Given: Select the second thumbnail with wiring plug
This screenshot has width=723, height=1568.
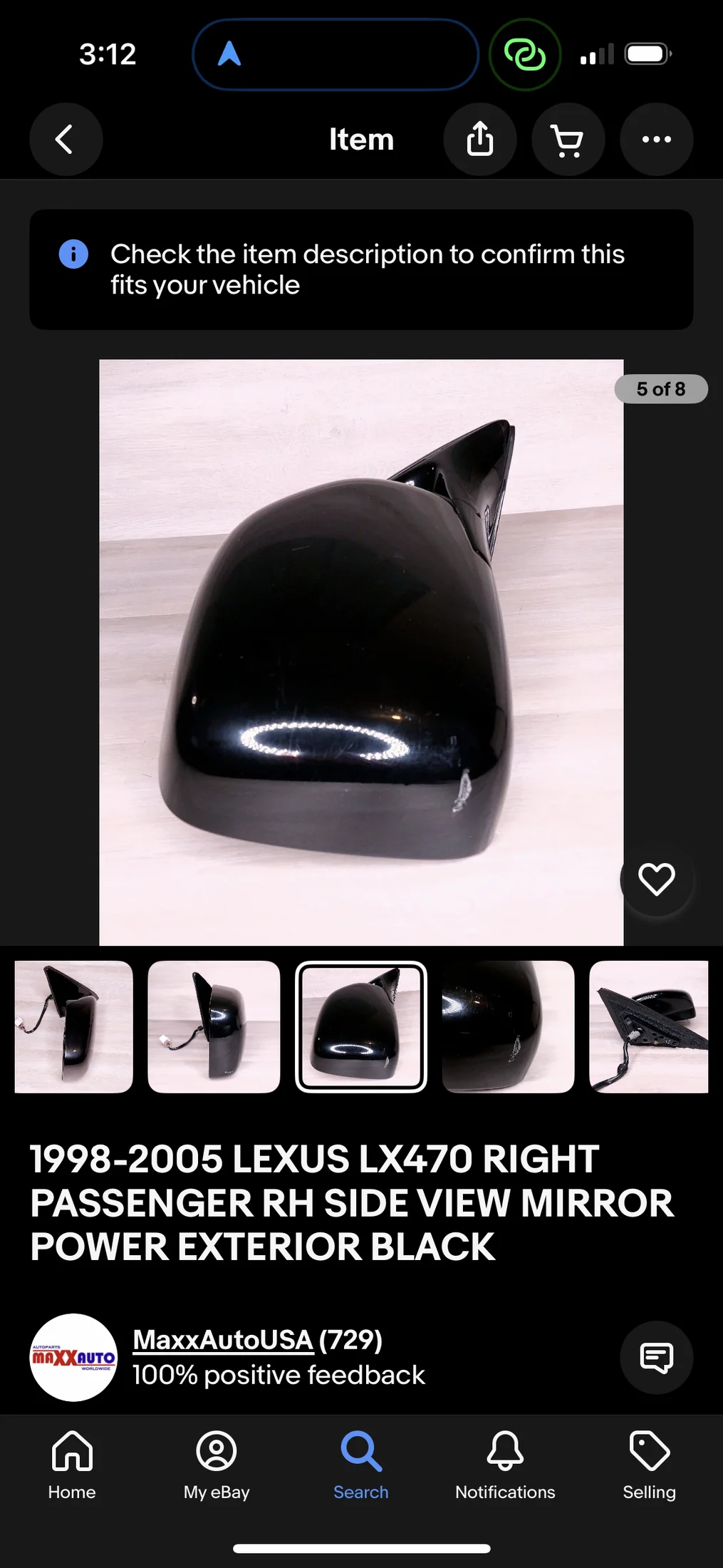Looking at the screenshot, I should point(214,1027).
